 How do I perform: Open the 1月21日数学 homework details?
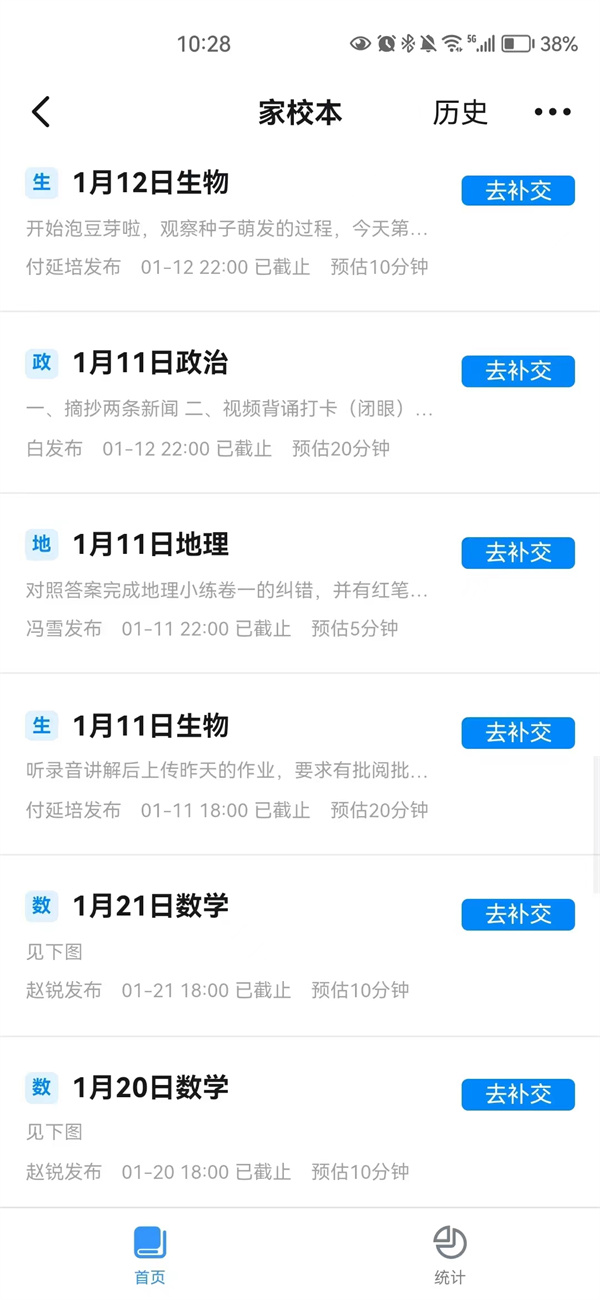(x=230, y=952)
